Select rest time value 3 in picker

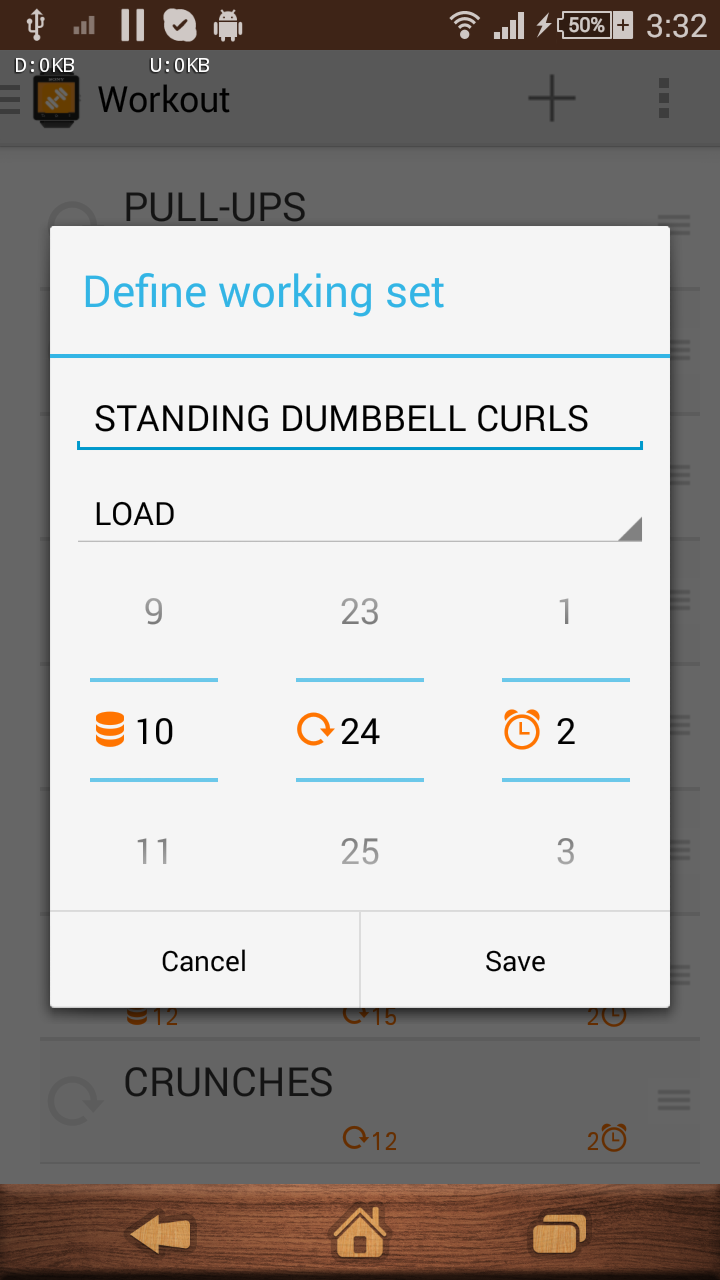566,851
